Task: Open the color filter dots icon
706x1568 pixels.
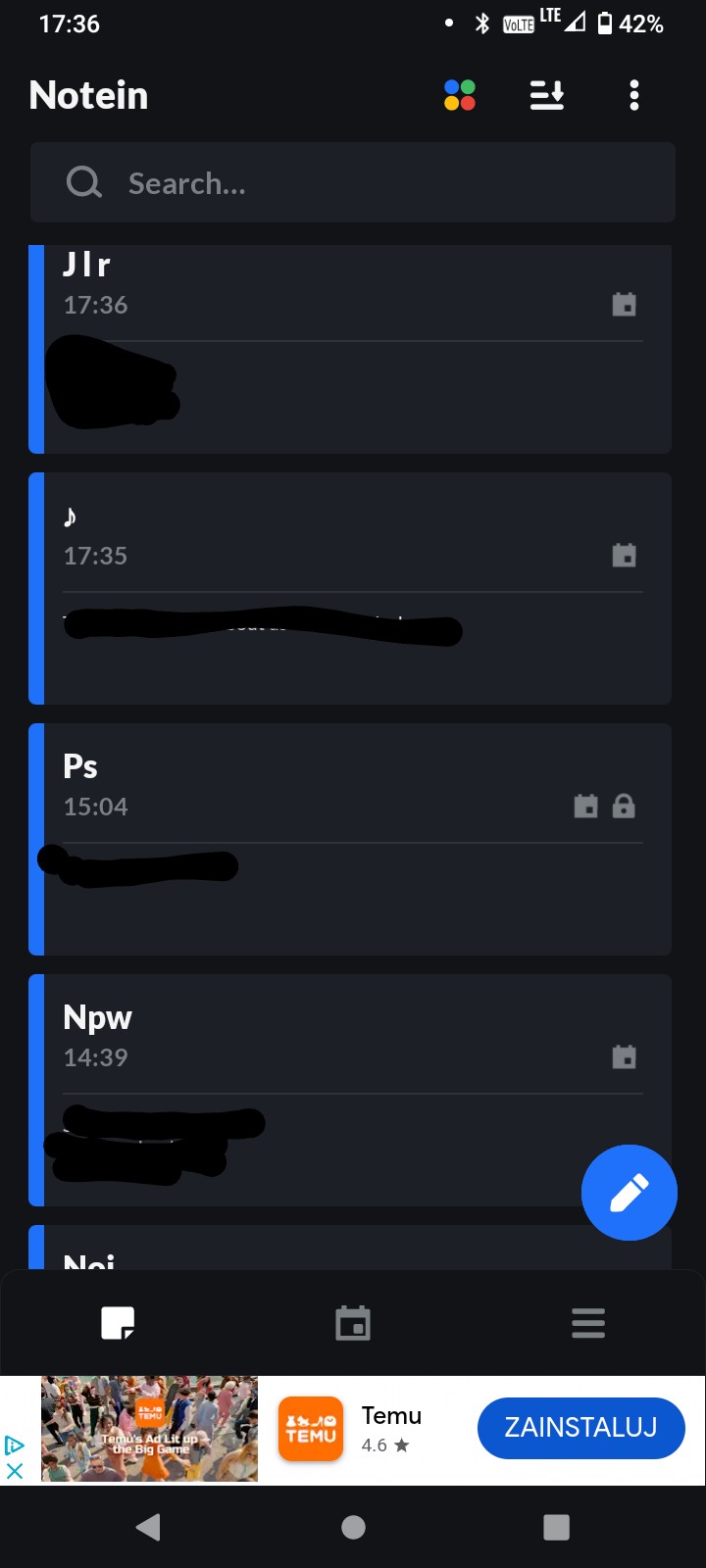Action: (x=459, y=95)
